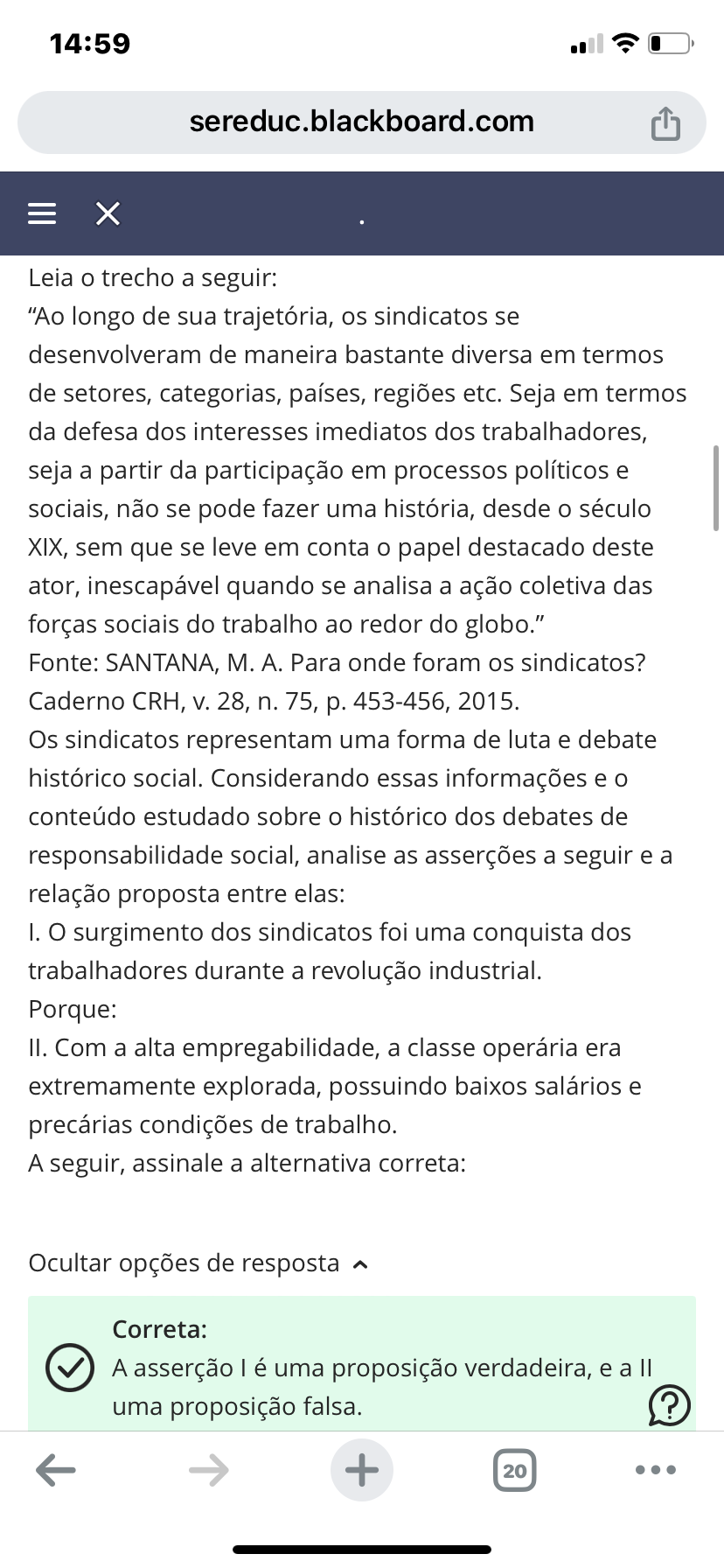The height and width of the screenshot is (1568, 724).
Task: Go back to the previous page
Action: (56, 1470)
